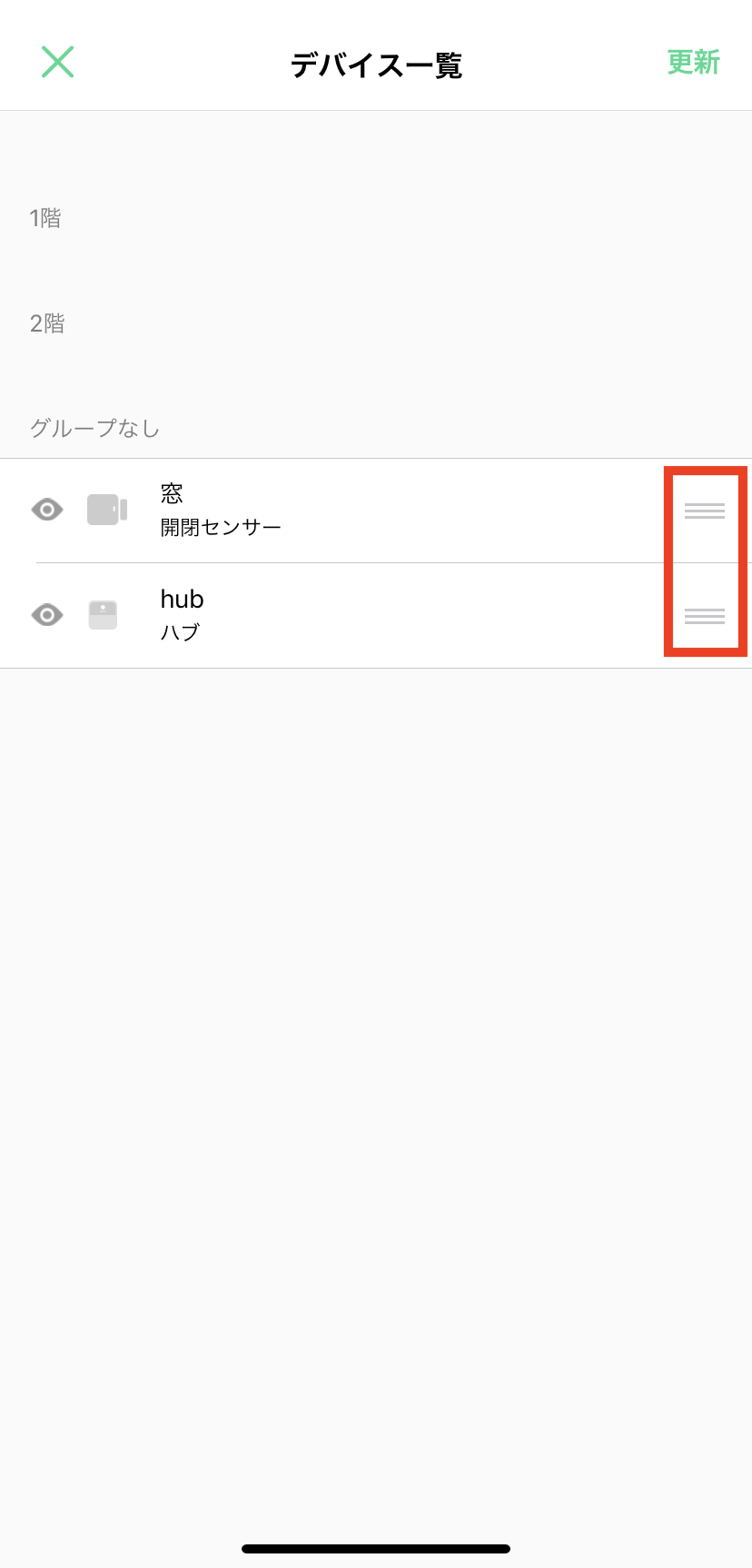Select the hub ハブ row
This screenshot has height=1568, width=752.
click(363, 616)
